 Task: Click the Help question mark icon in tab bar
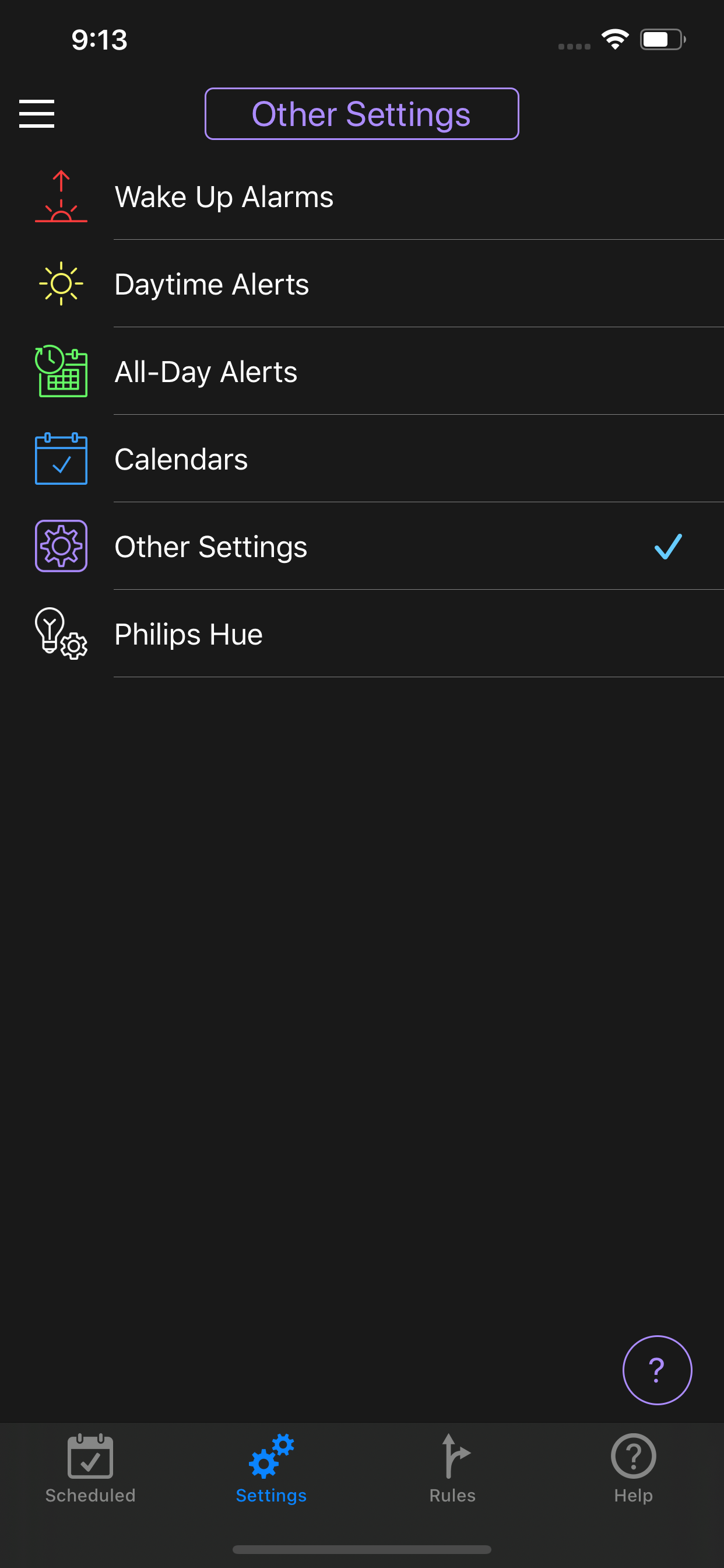pyautogui.click(x=632, y=1457)
